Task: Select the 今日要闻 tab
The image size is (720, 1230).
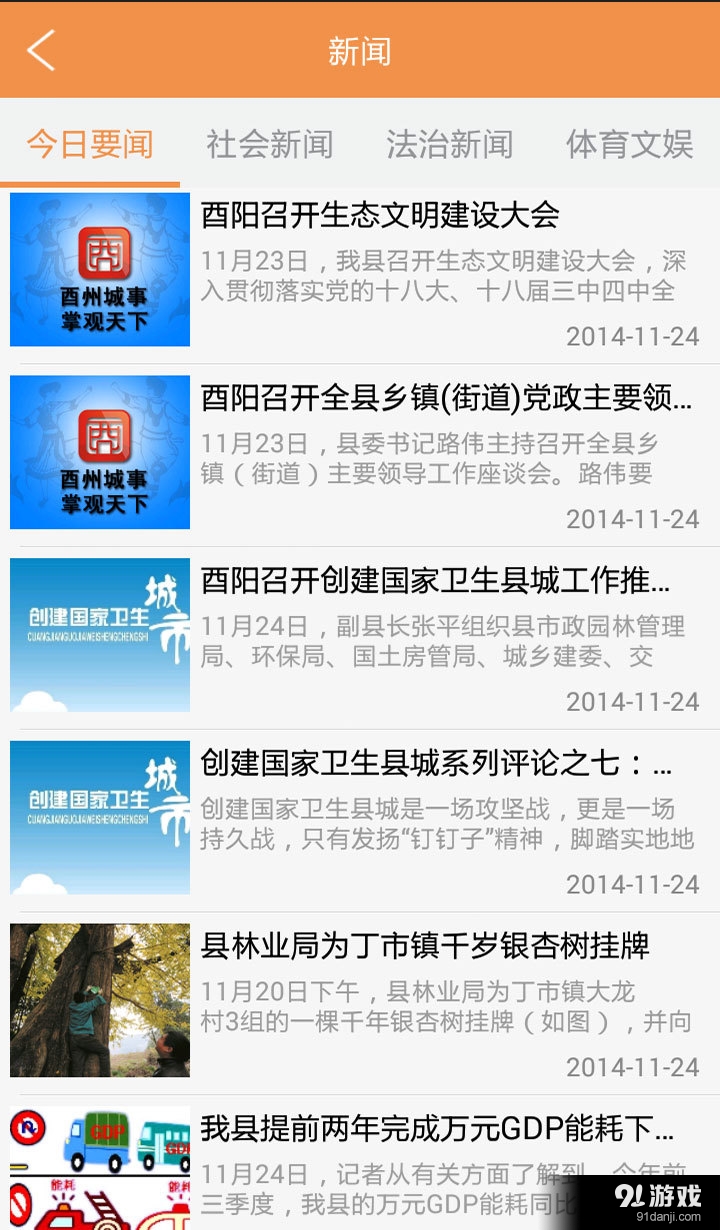Action: 90,145
